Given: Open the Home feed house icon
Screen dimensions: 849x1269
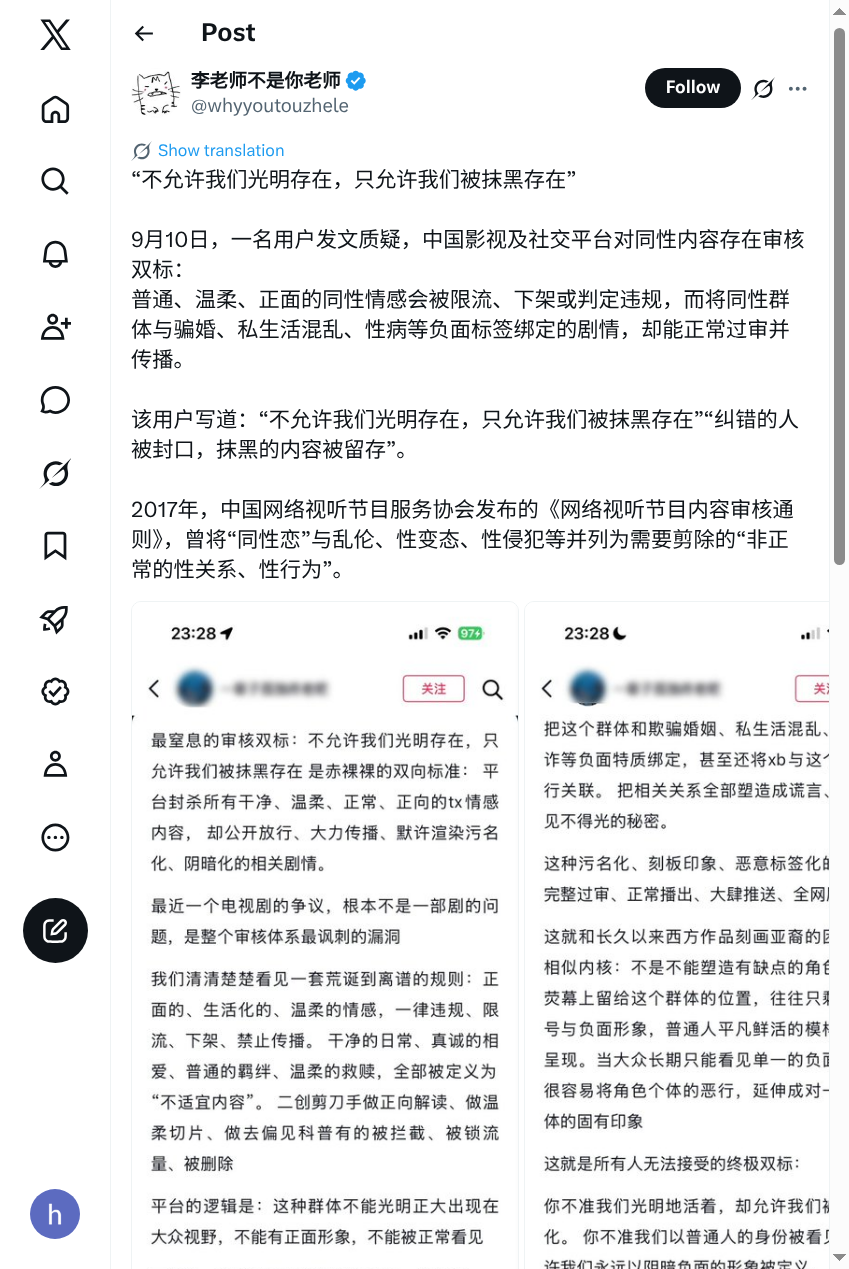Looking at the screenshot, I should (x=55, y=109).
